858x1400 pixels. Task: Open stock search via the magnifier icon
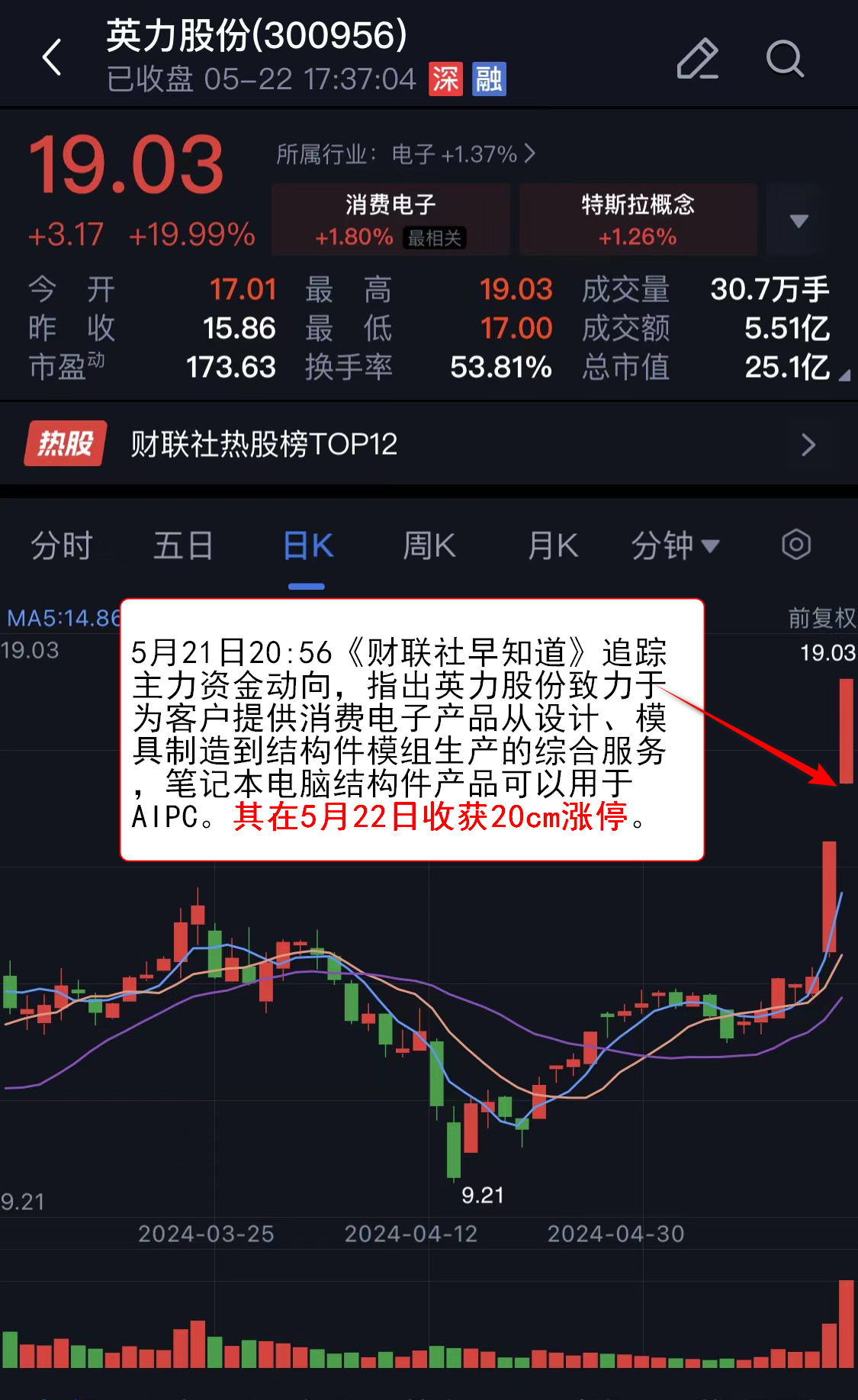click(x=785, y=59)
